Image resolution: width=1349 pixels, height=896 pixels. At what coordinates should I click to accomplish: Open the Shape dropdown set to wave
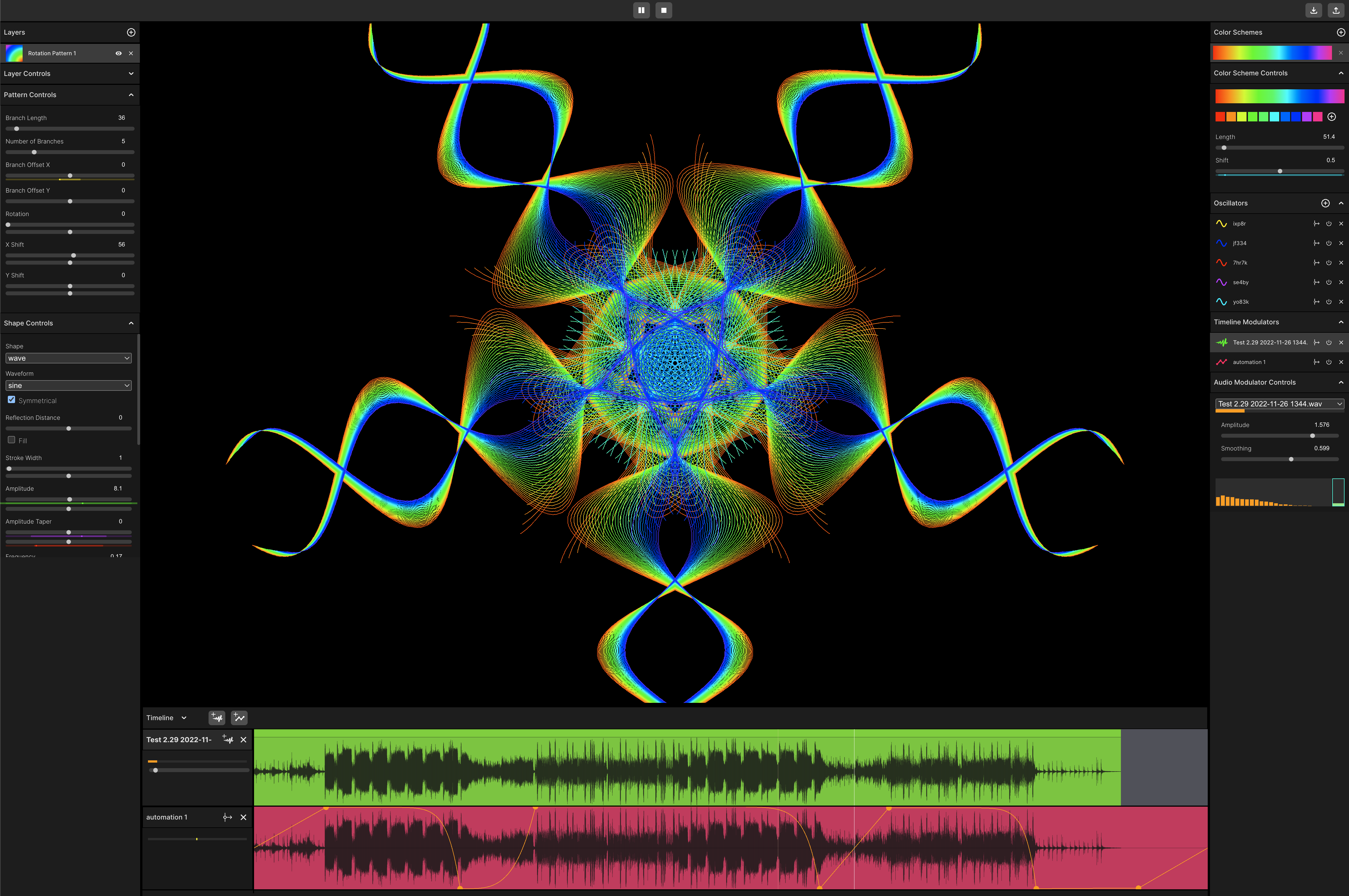coord(69,358)
